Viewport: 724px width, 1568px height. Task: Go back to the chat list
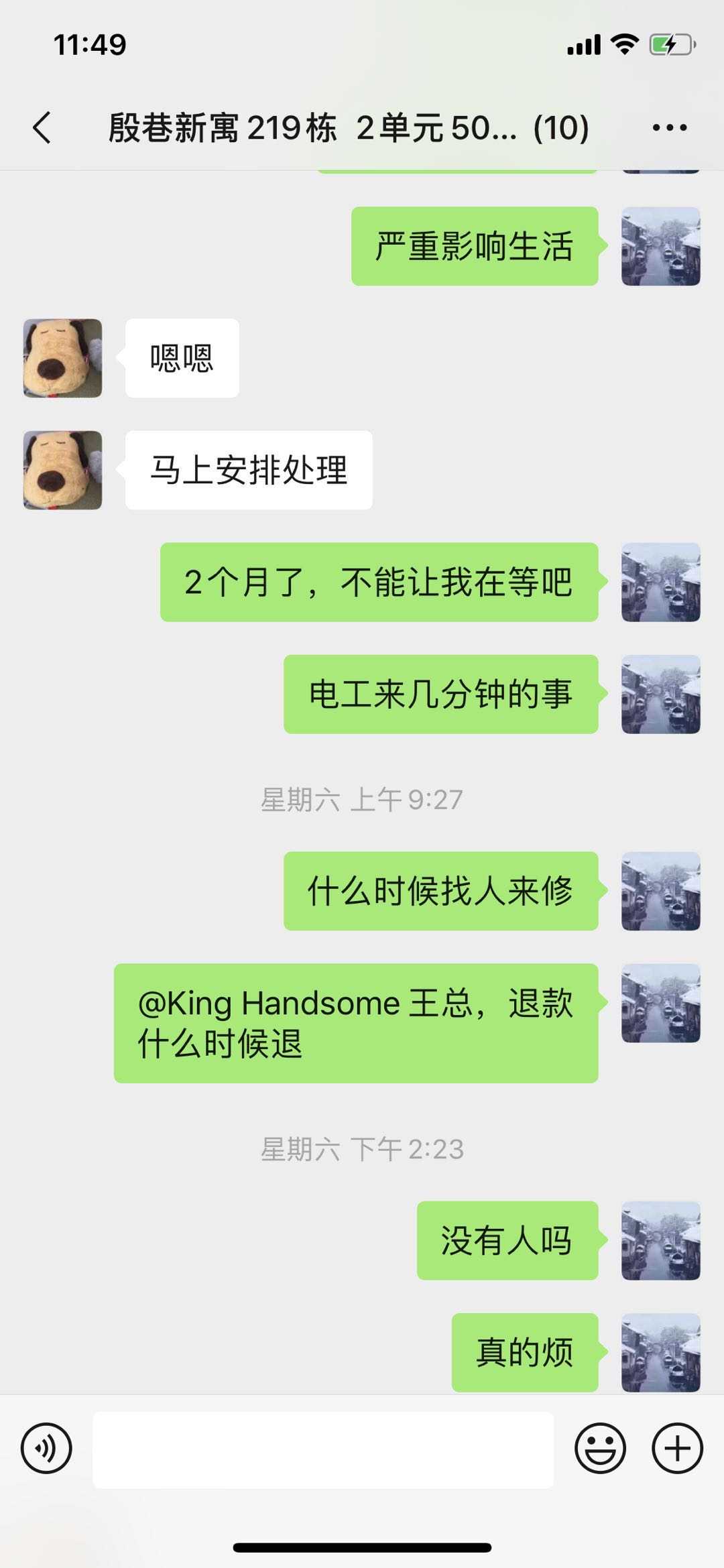tap(42, 127)
